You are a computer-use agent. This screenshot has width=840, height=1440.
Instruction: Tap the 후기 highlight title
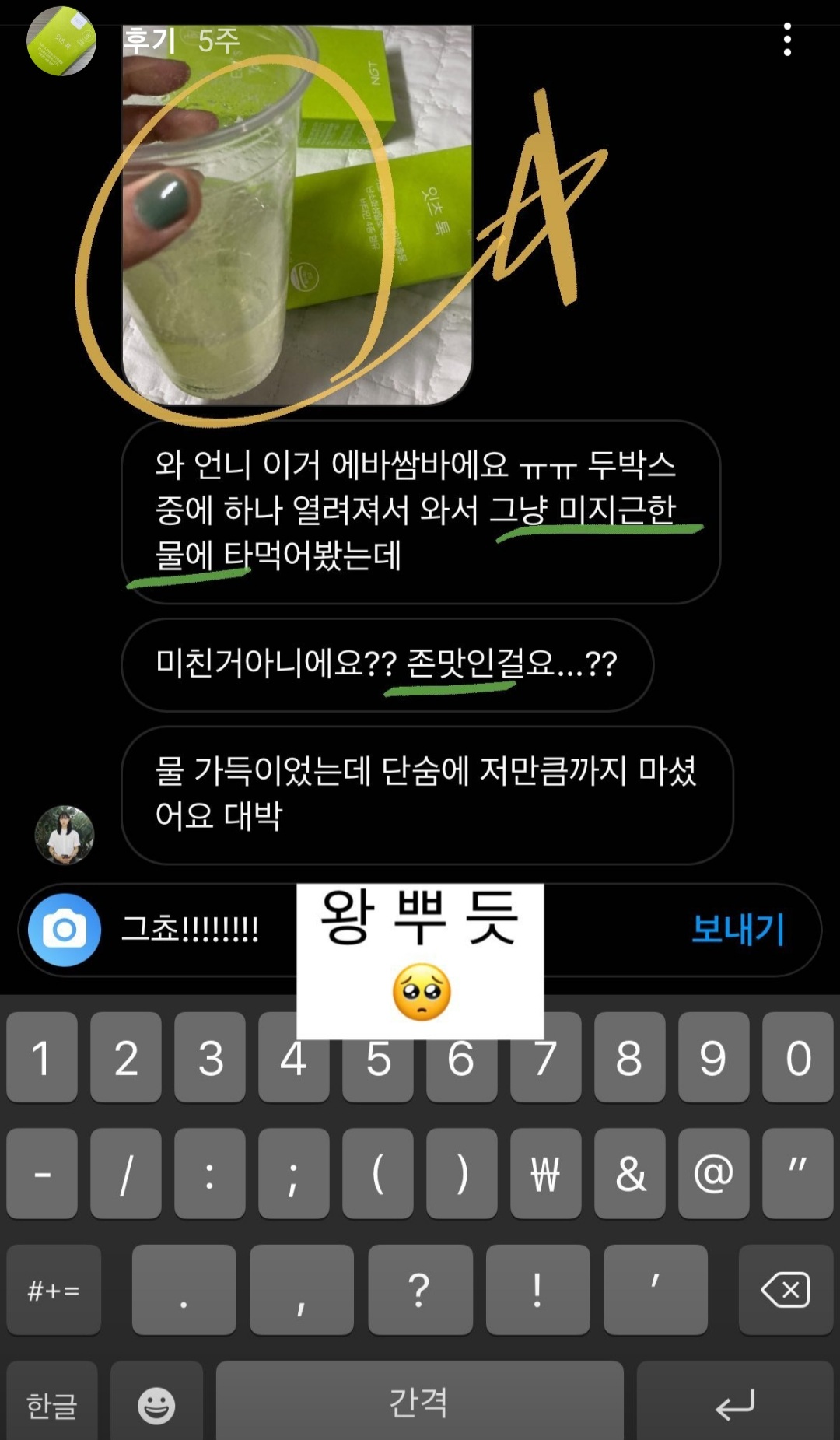[150, 40]
